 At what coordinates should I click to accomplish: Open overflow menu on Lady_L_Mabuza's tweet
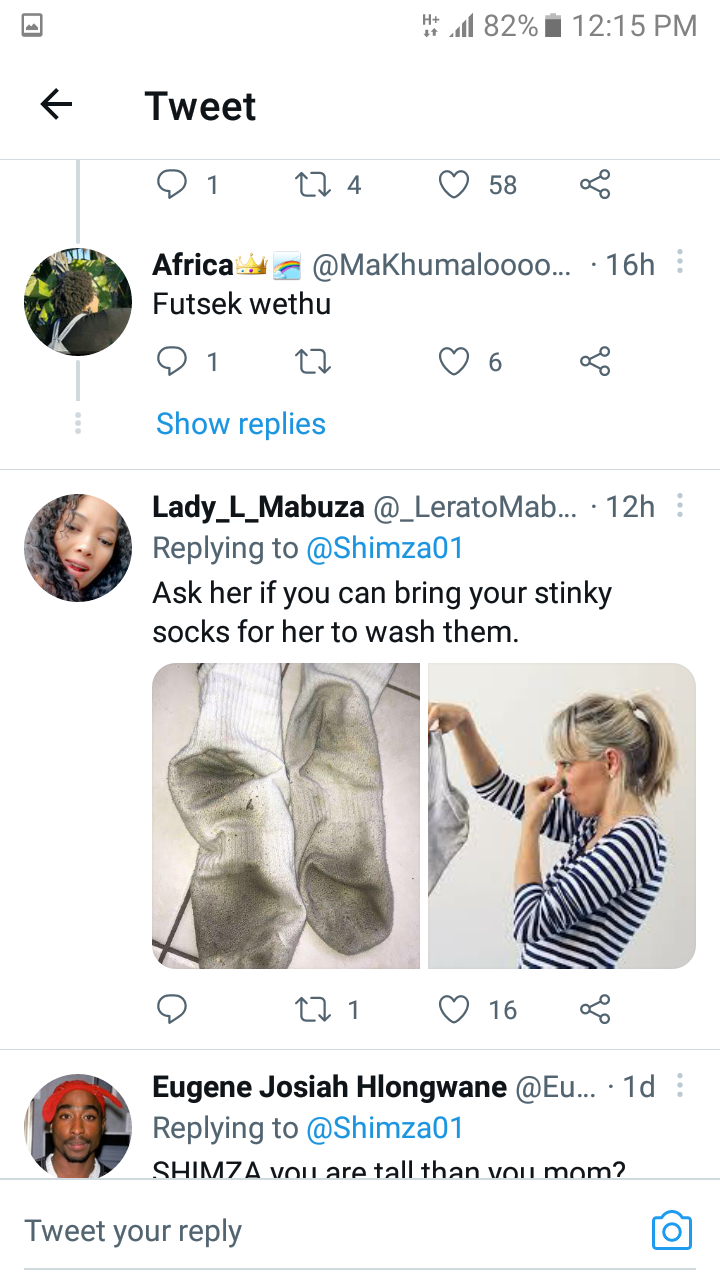pos(680,506)
